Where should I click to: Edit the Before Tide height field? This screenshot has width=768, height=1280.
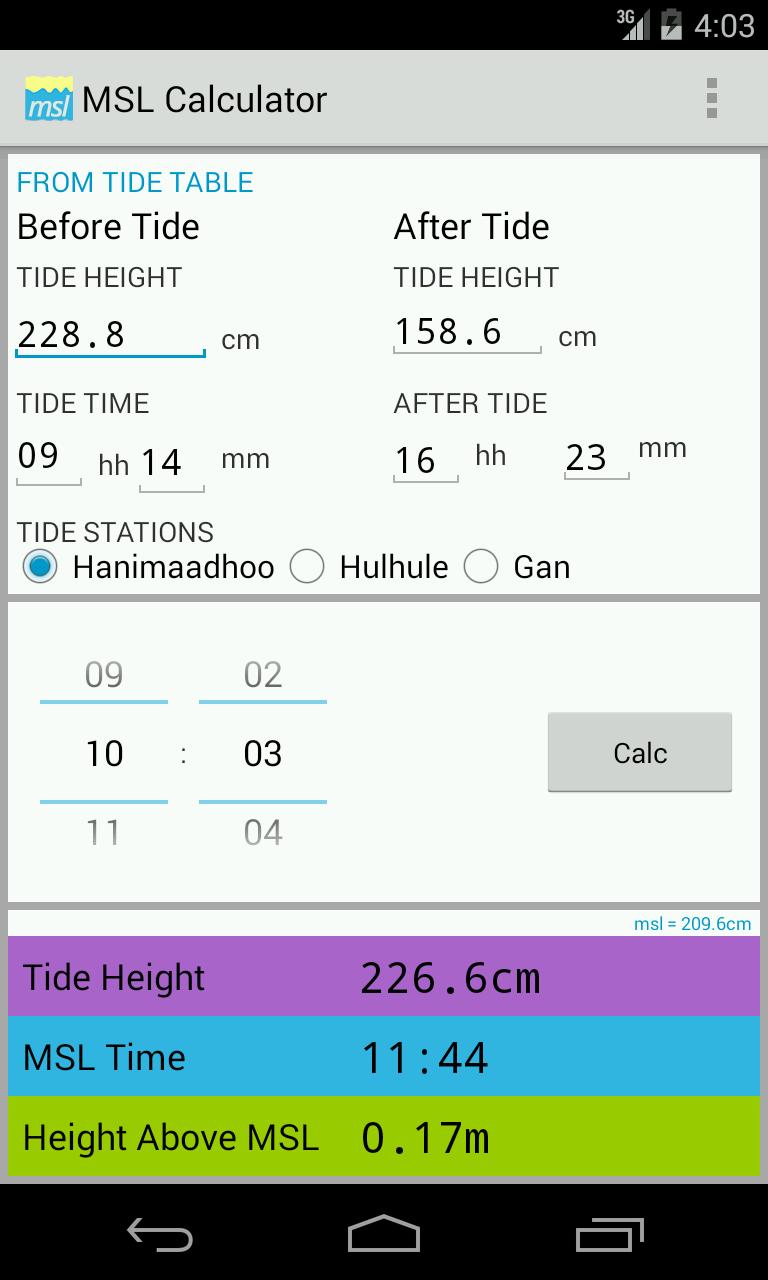point(110,335)
